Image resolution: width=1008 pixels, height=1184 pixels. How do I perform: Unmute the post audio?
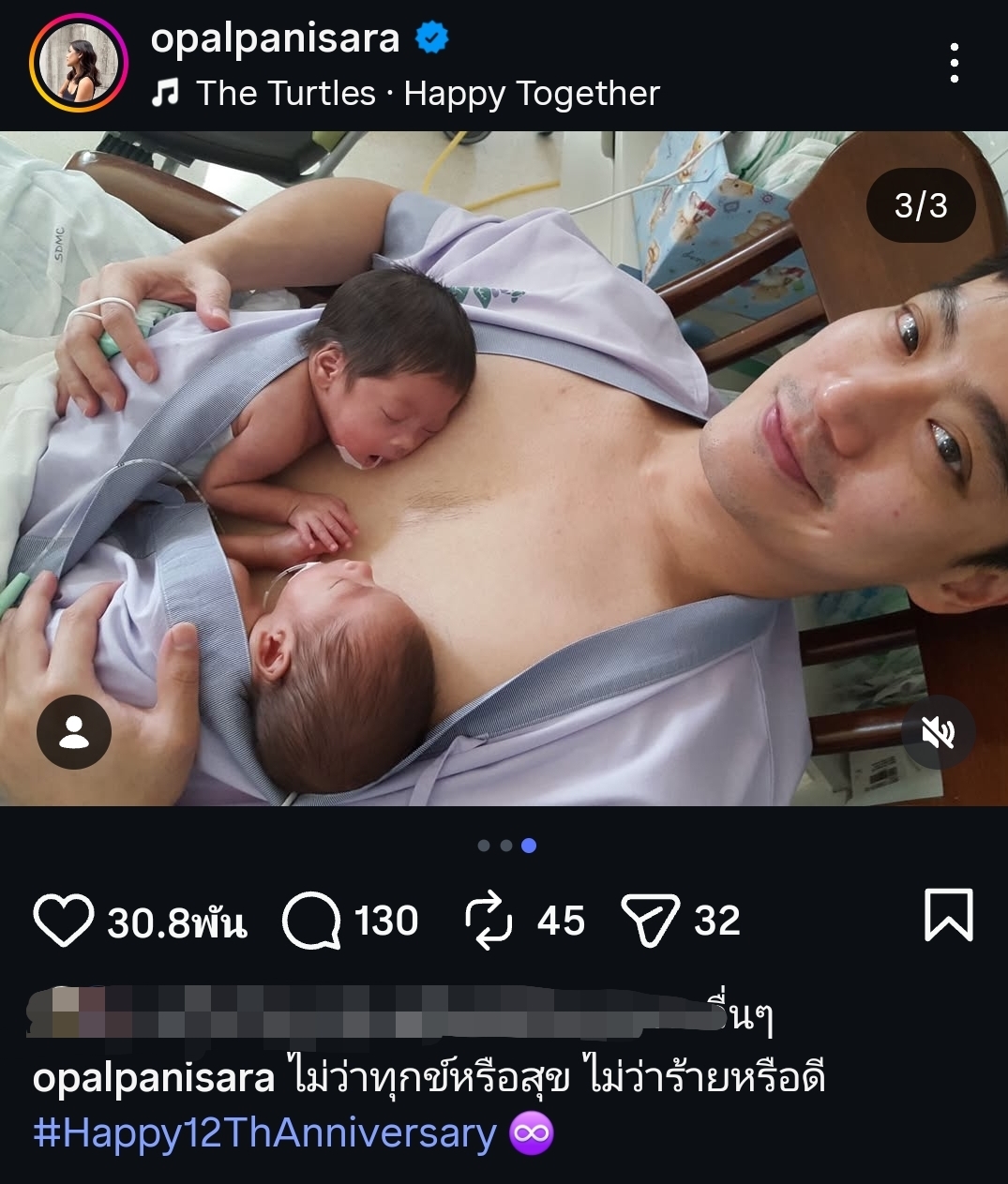[938, 732]
